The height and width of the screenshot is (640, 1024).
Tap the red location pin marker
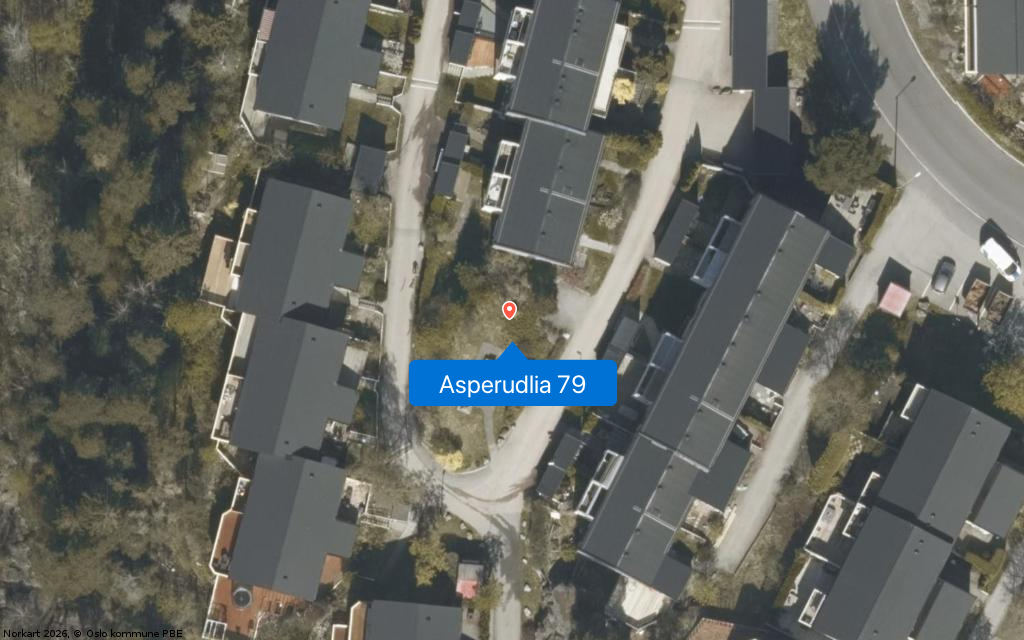click(509, 310)
